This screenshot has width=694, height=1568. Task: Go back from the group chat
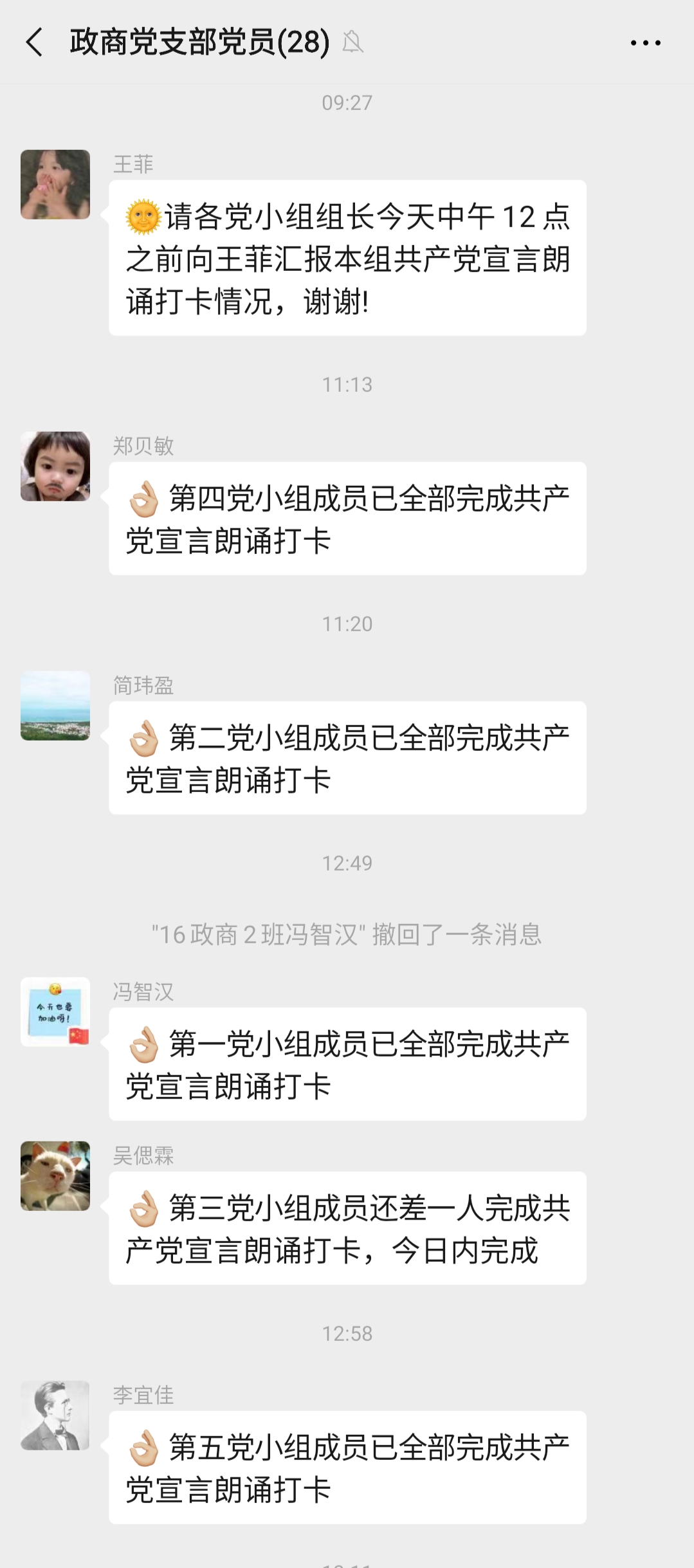point(34,42)
